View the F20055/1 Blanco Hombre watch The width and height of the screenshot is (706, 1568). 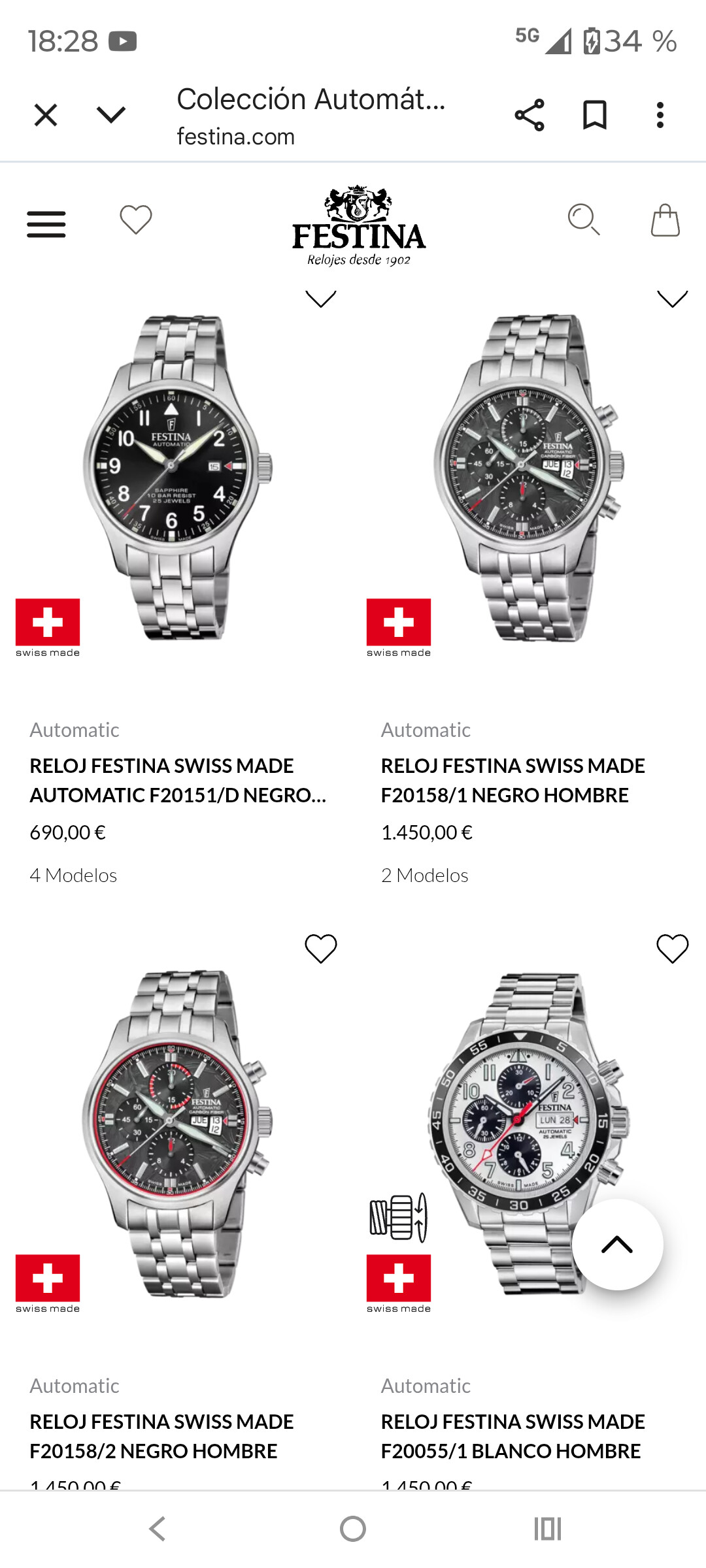click(513, 1436)
